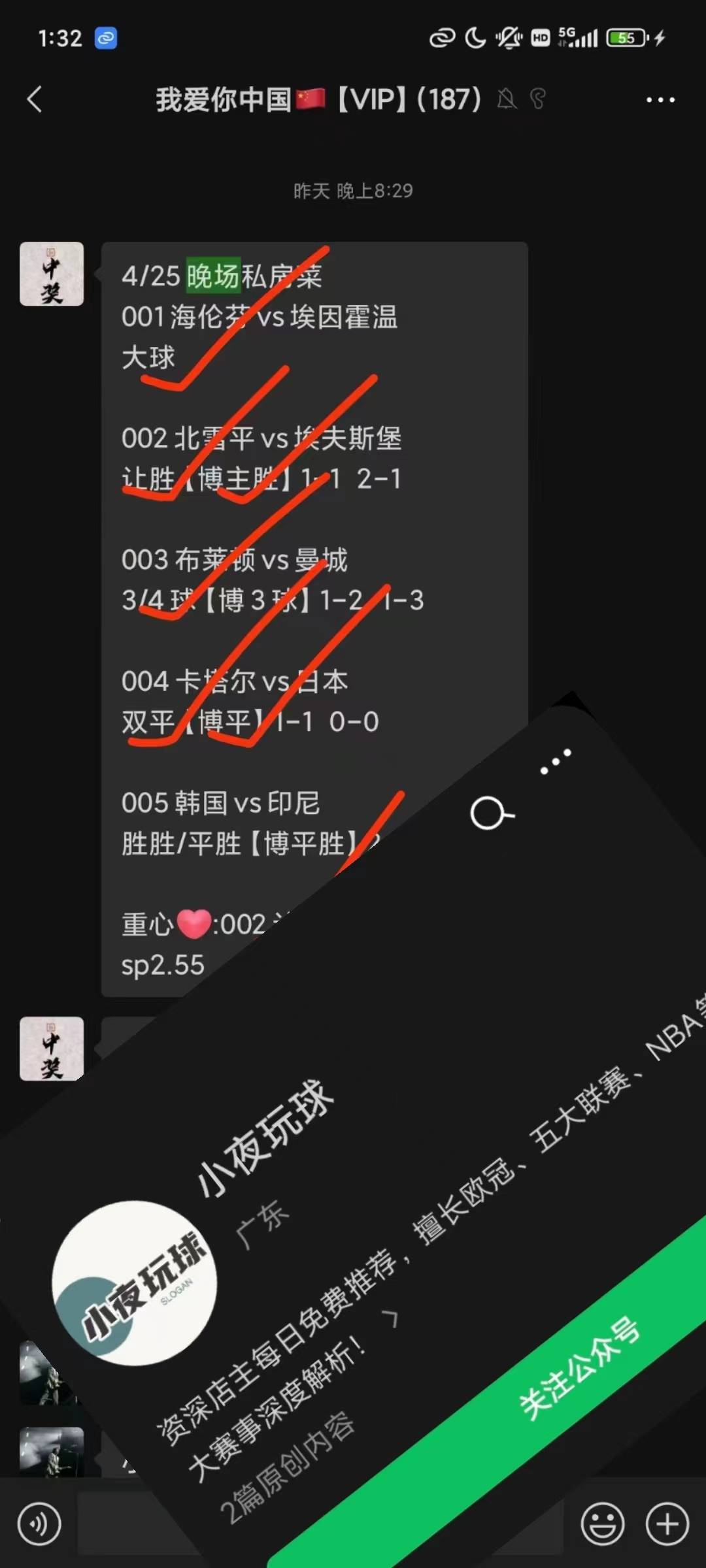
Task: Open the plus attachment menu
Action: (667, 1524)
